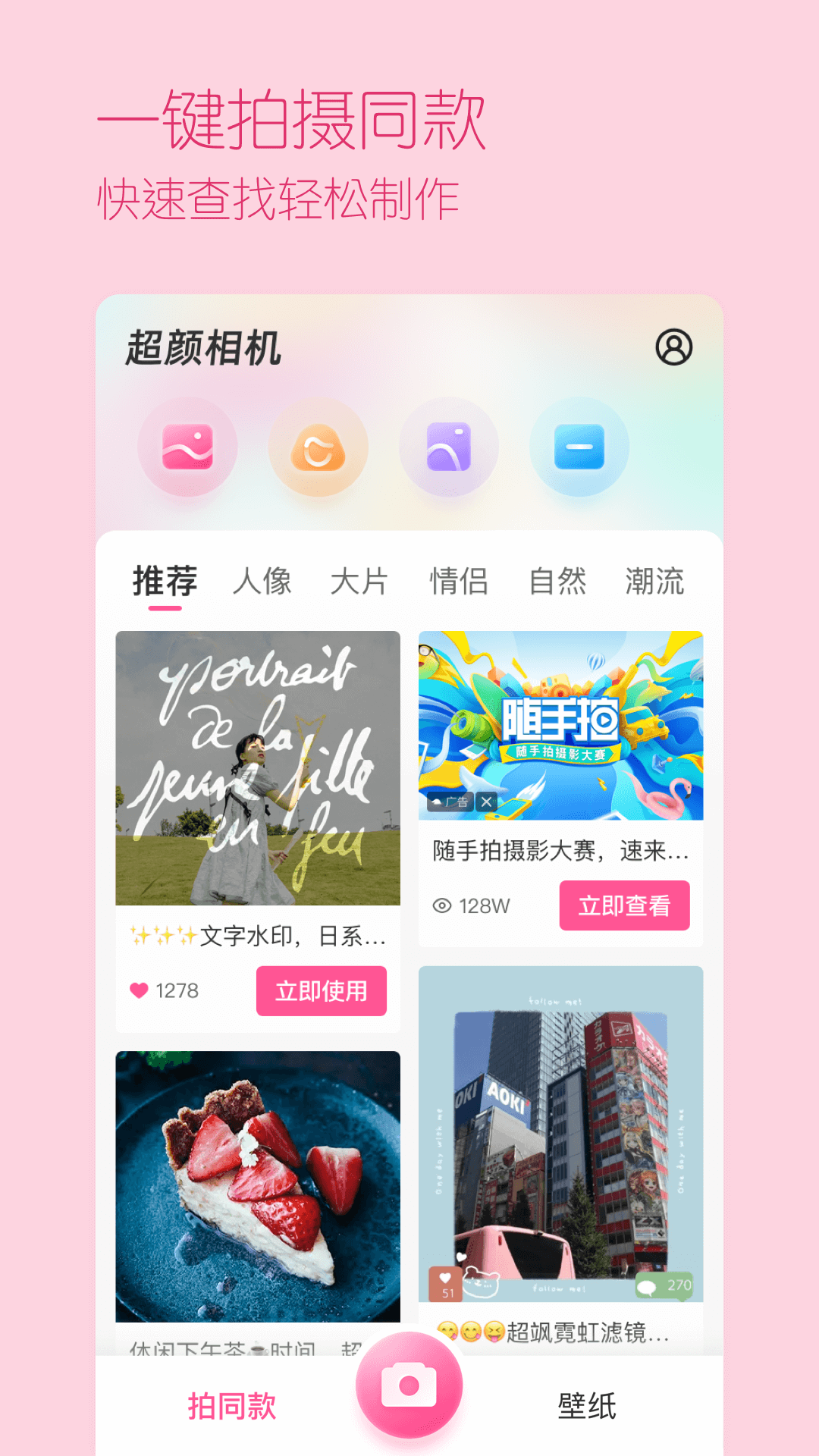Open the orange beauty camera feature icon
The width and height of the screenshot is (819, 1456).
(318, 447)
